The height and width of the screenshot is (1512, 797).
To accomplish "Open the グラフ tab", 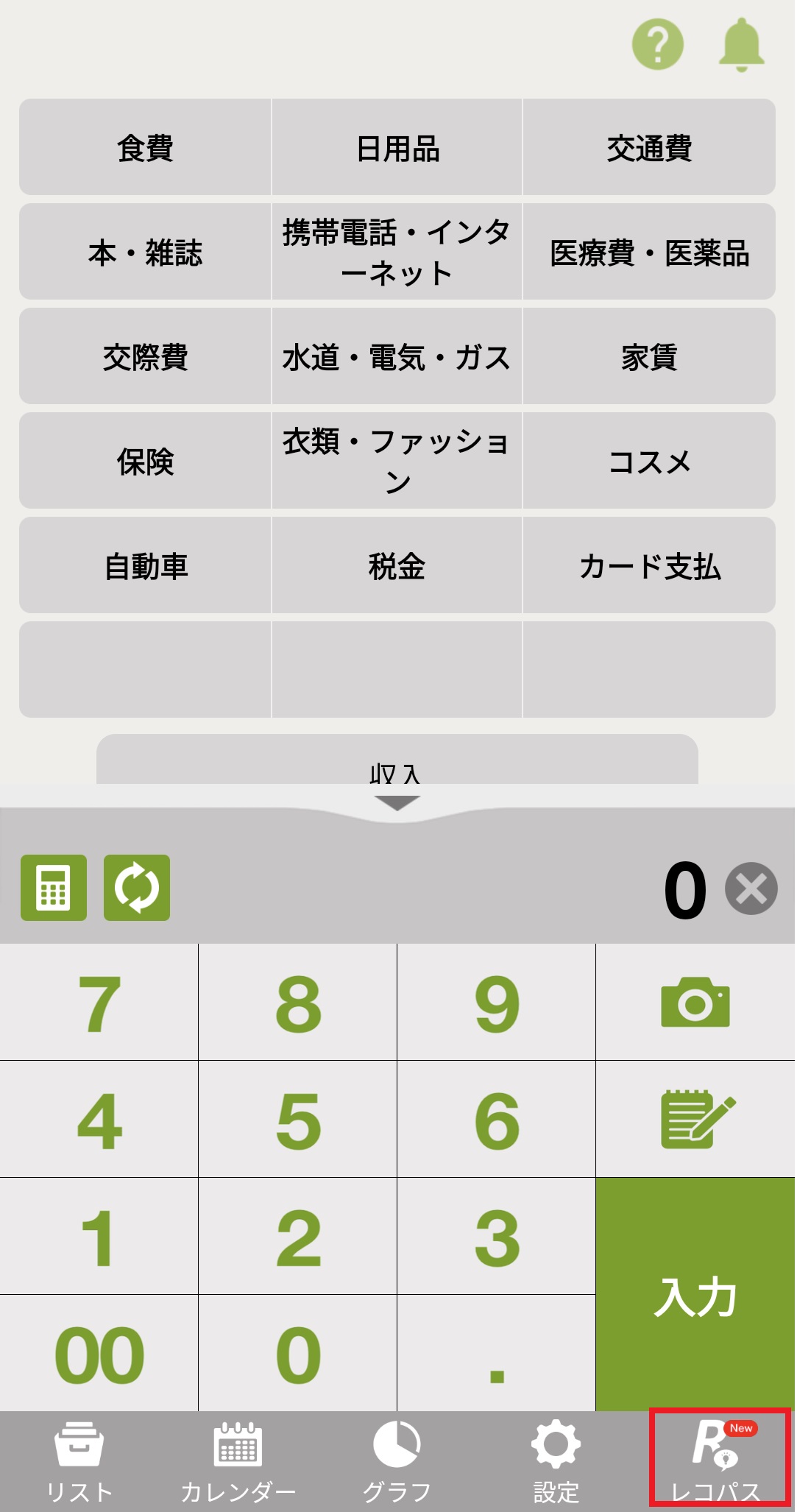I will [397, 1460].
